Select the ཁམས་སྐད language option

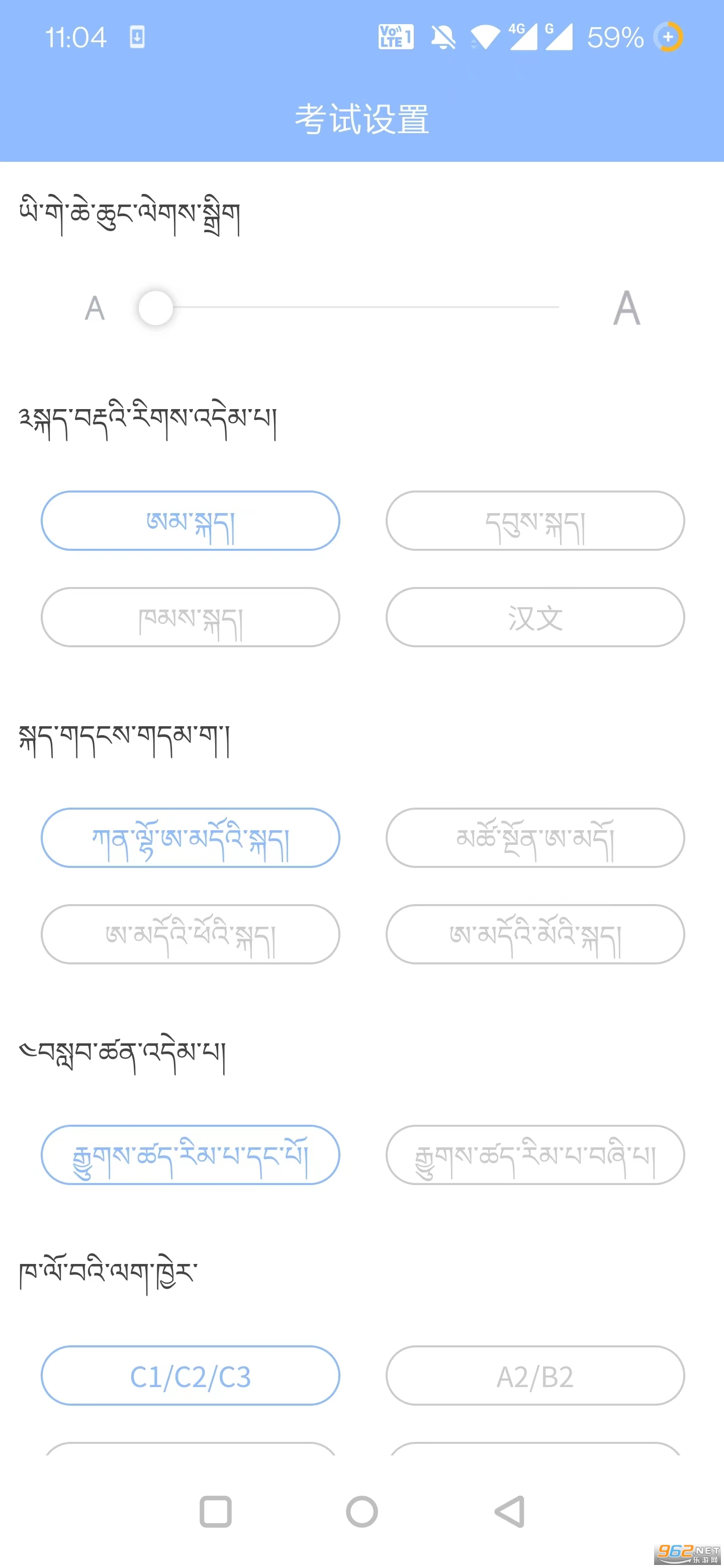pos(190,617)
